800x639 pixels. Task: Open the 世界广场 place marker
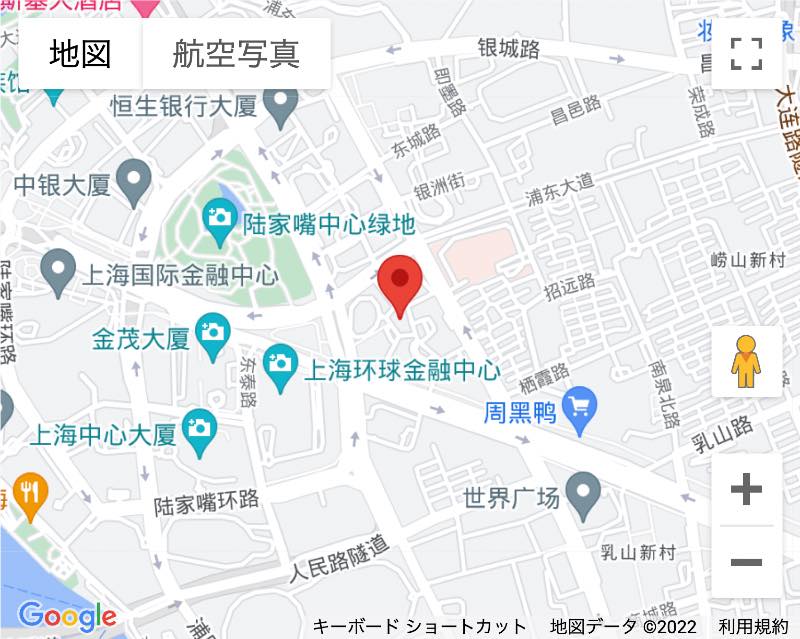click(583, 494)
